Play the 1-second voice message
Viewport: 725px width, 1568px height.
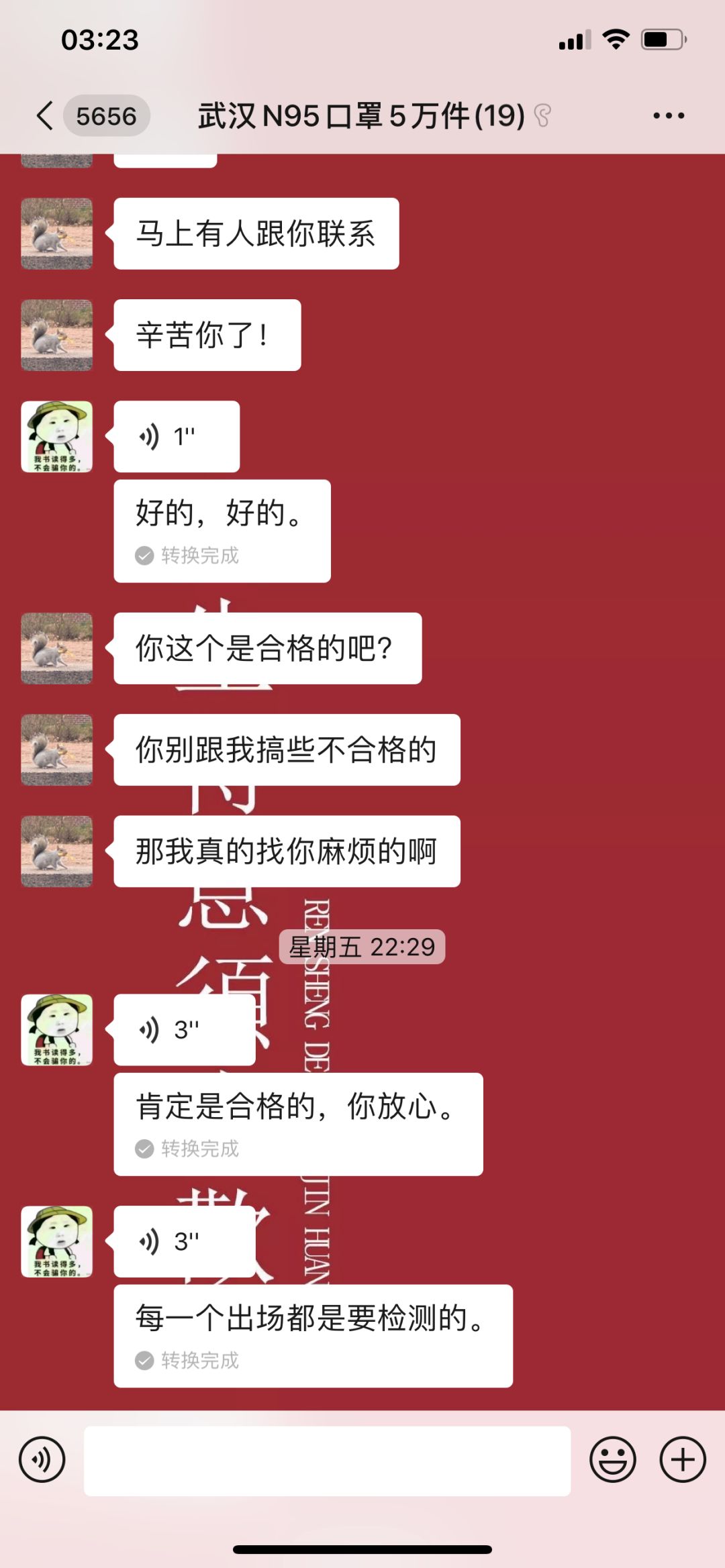click(176, 437)
